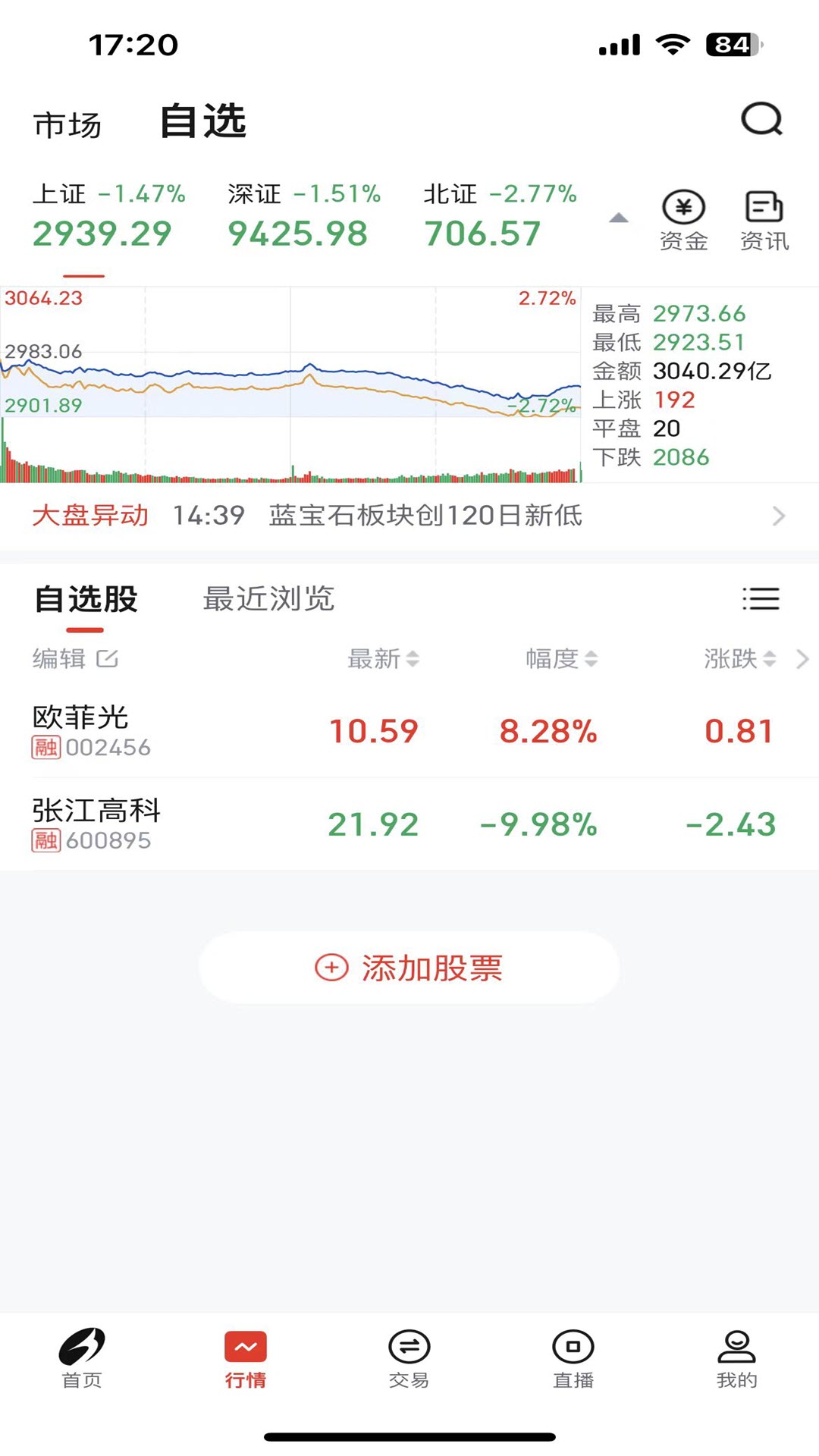The width and height of the screenshot is (819, 1456).
Task: Open the 直播 live tab
Action: [x=573, y=1358]
